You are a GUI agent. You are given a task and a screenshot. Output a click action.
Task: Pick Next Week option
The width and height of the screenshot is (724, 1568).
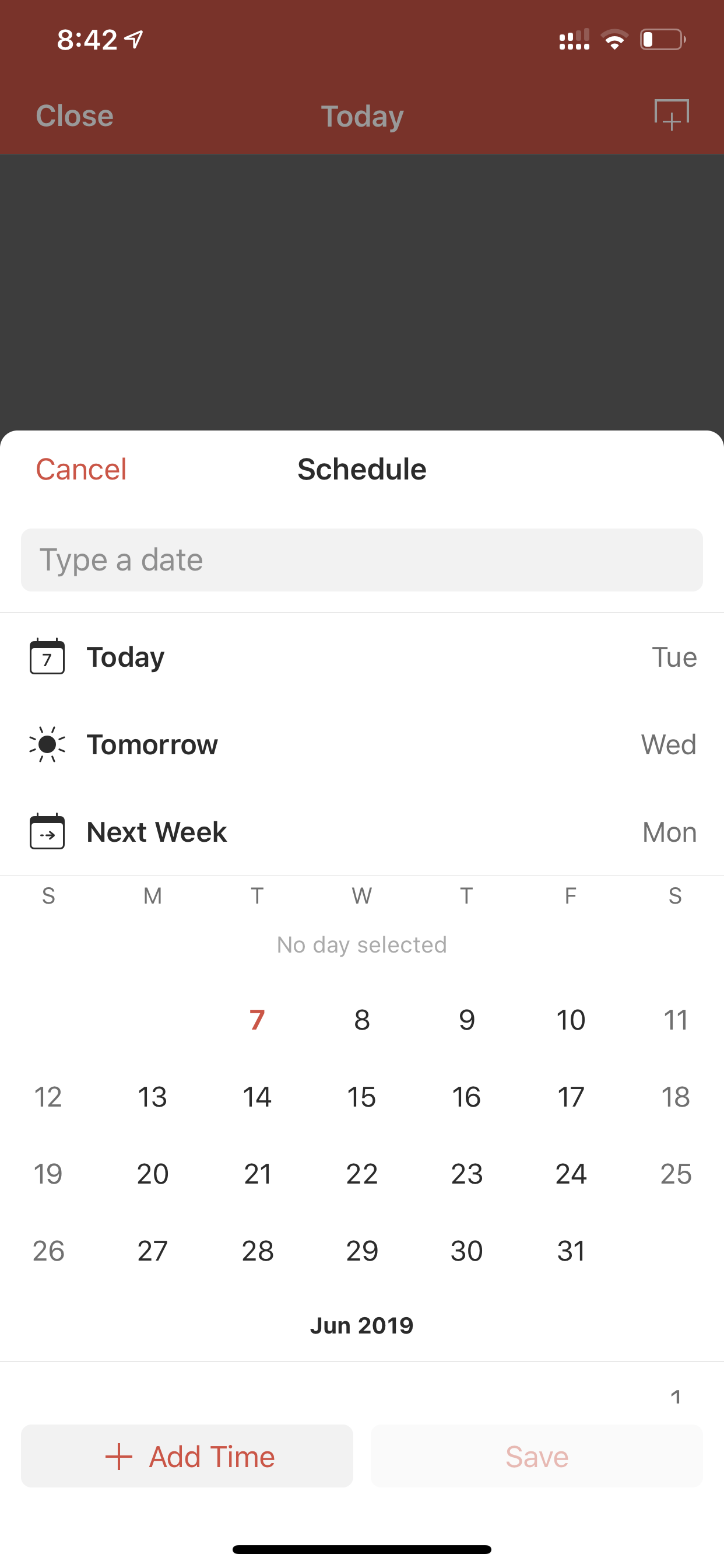(x=362, y=832)
